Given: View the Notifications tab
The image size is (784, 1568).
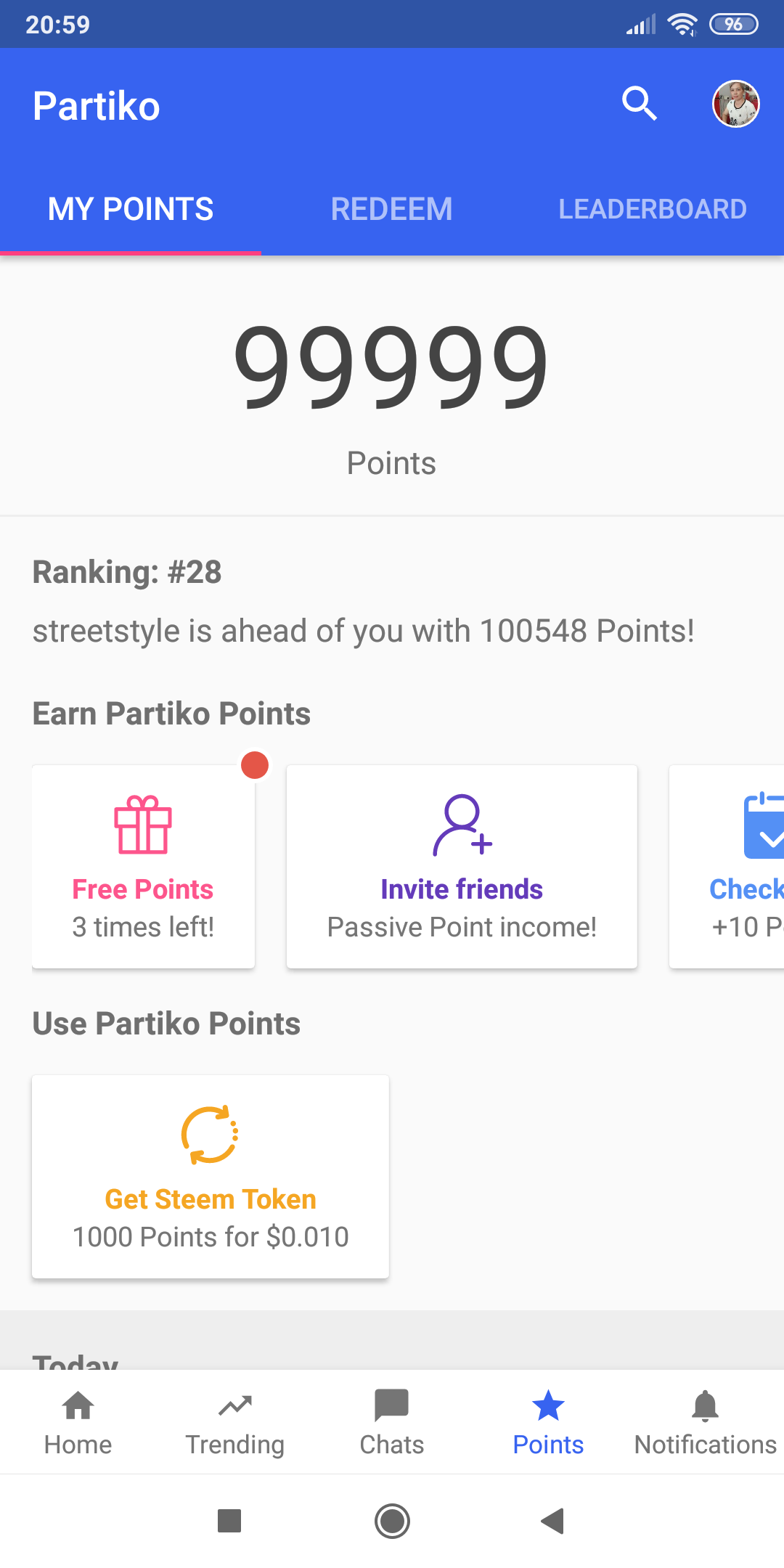Looking at the screenshot, I should (x=706, y=1423).
